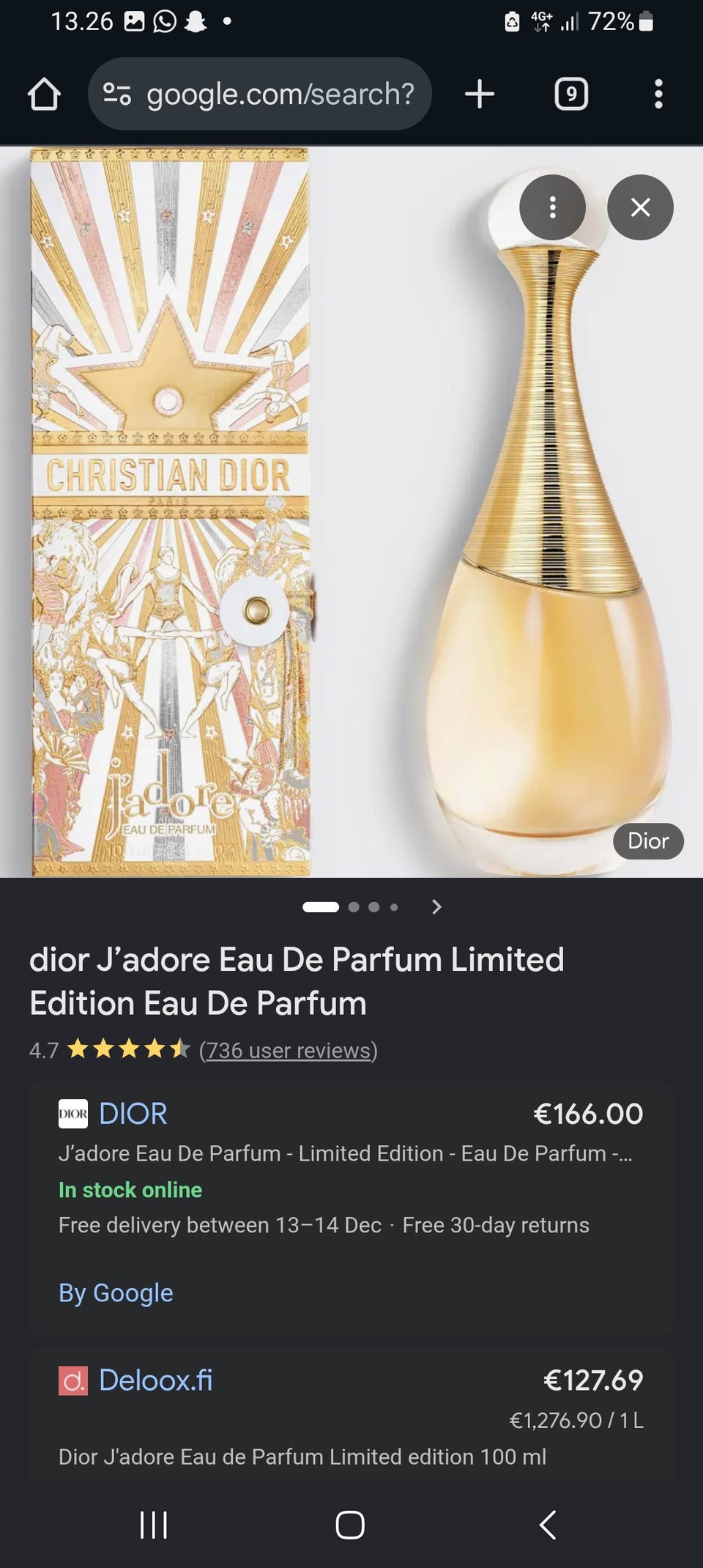Open a new browser tab

pos(480,94)
